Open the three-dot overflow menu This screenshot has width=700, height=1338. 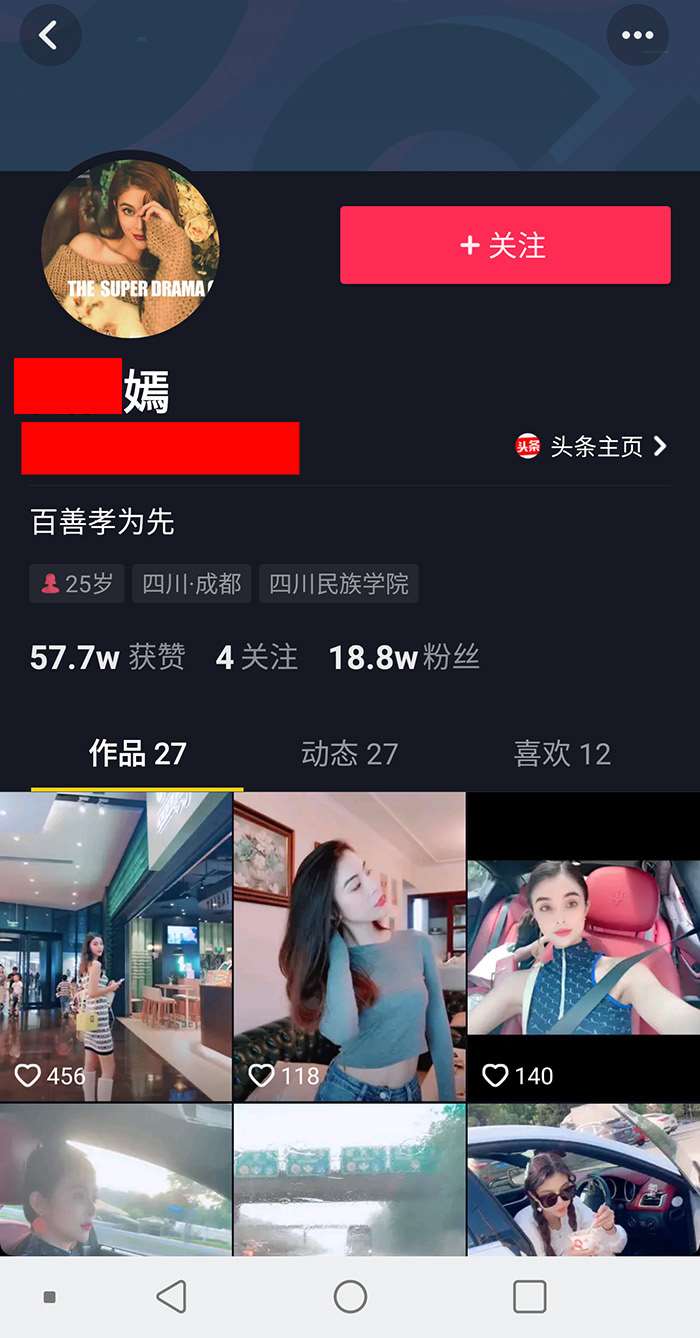pyautogui.click(x=637, y=36)
